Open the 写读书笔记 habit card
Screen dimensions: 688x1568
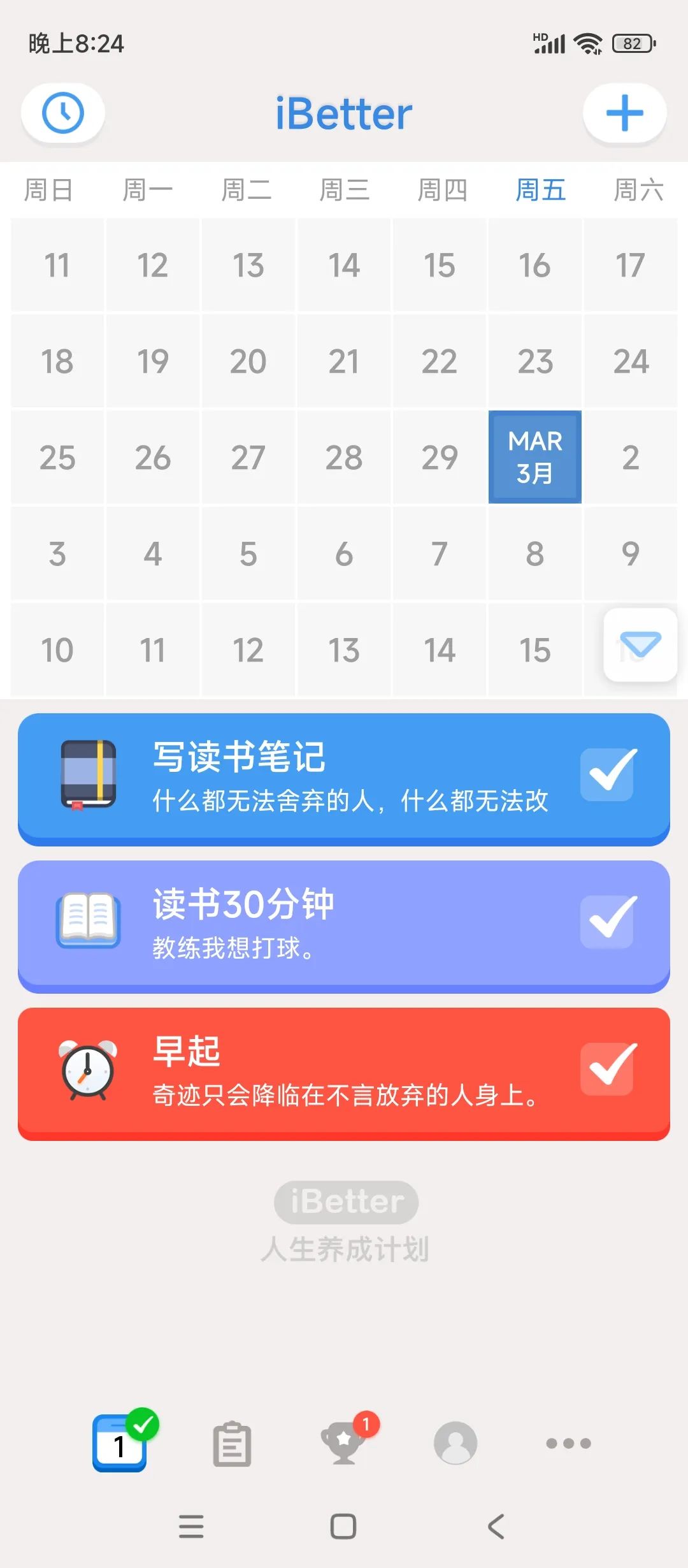344,779
